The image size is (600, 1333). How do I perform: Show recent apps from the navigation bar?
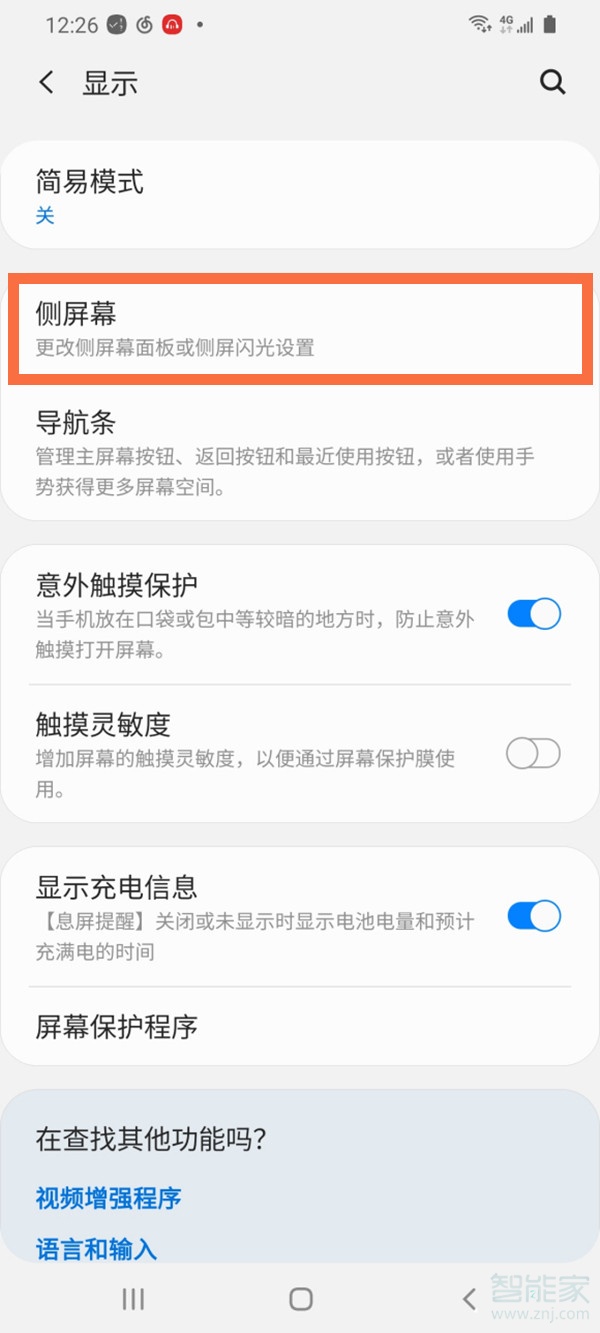(x=133, y=1298)
